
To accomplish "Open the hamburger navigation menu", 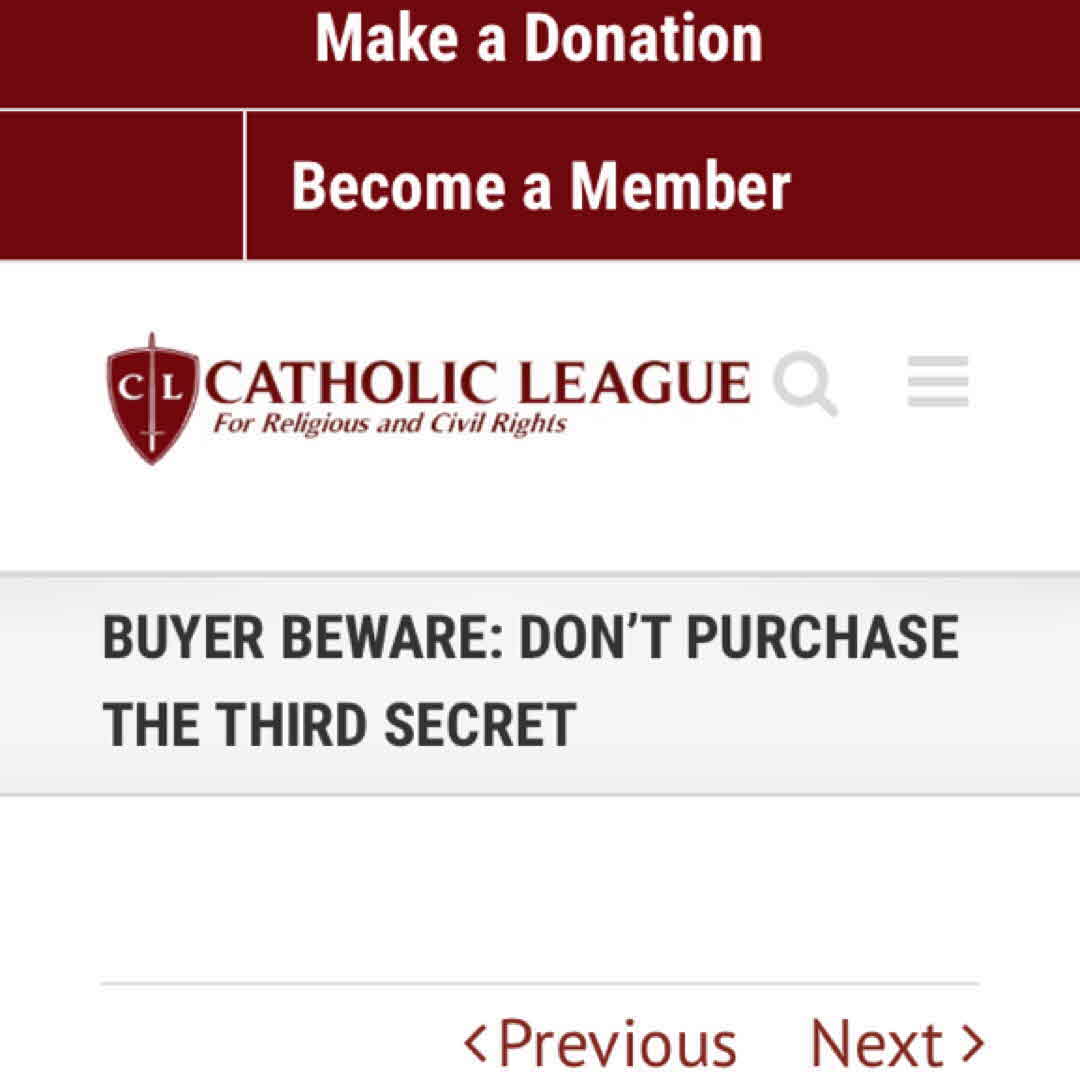I will (938, 382).
